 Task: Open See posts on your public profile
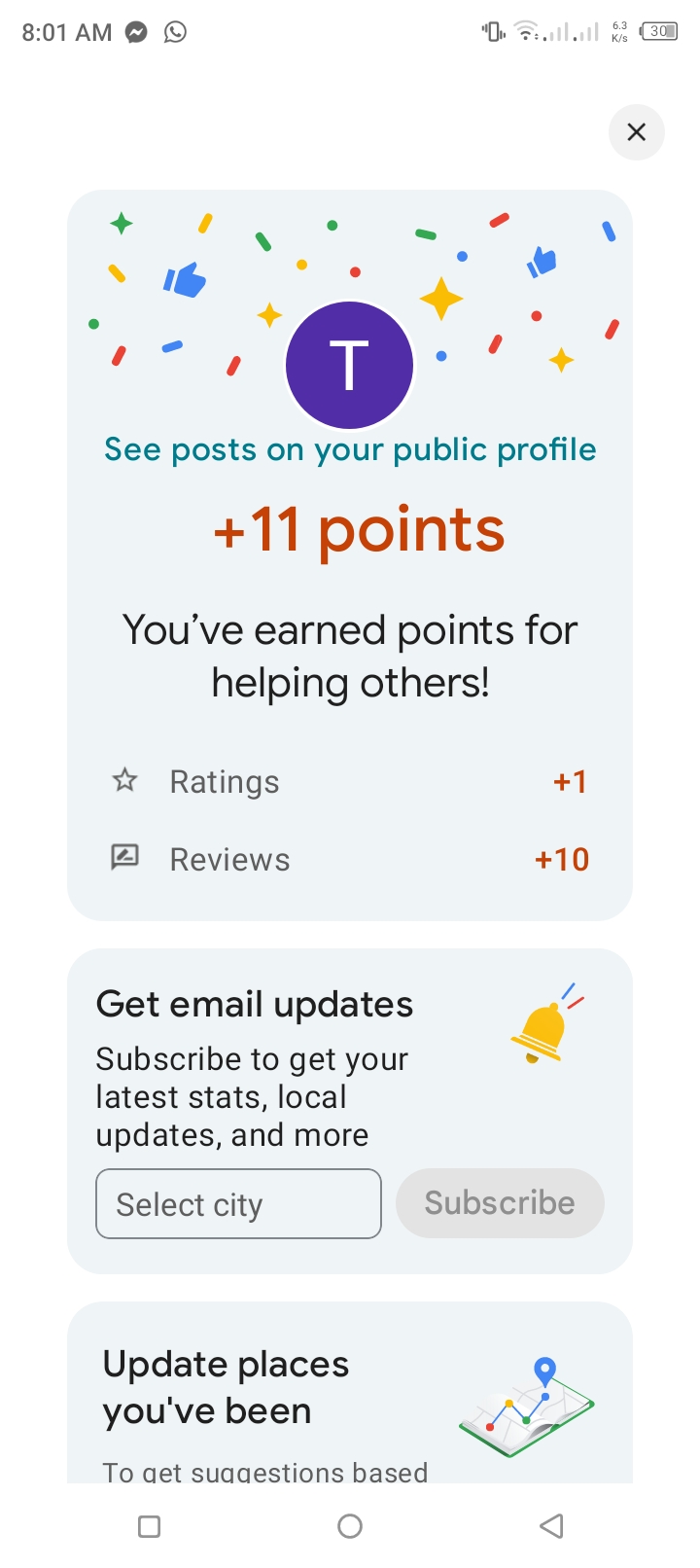[350, 449]
